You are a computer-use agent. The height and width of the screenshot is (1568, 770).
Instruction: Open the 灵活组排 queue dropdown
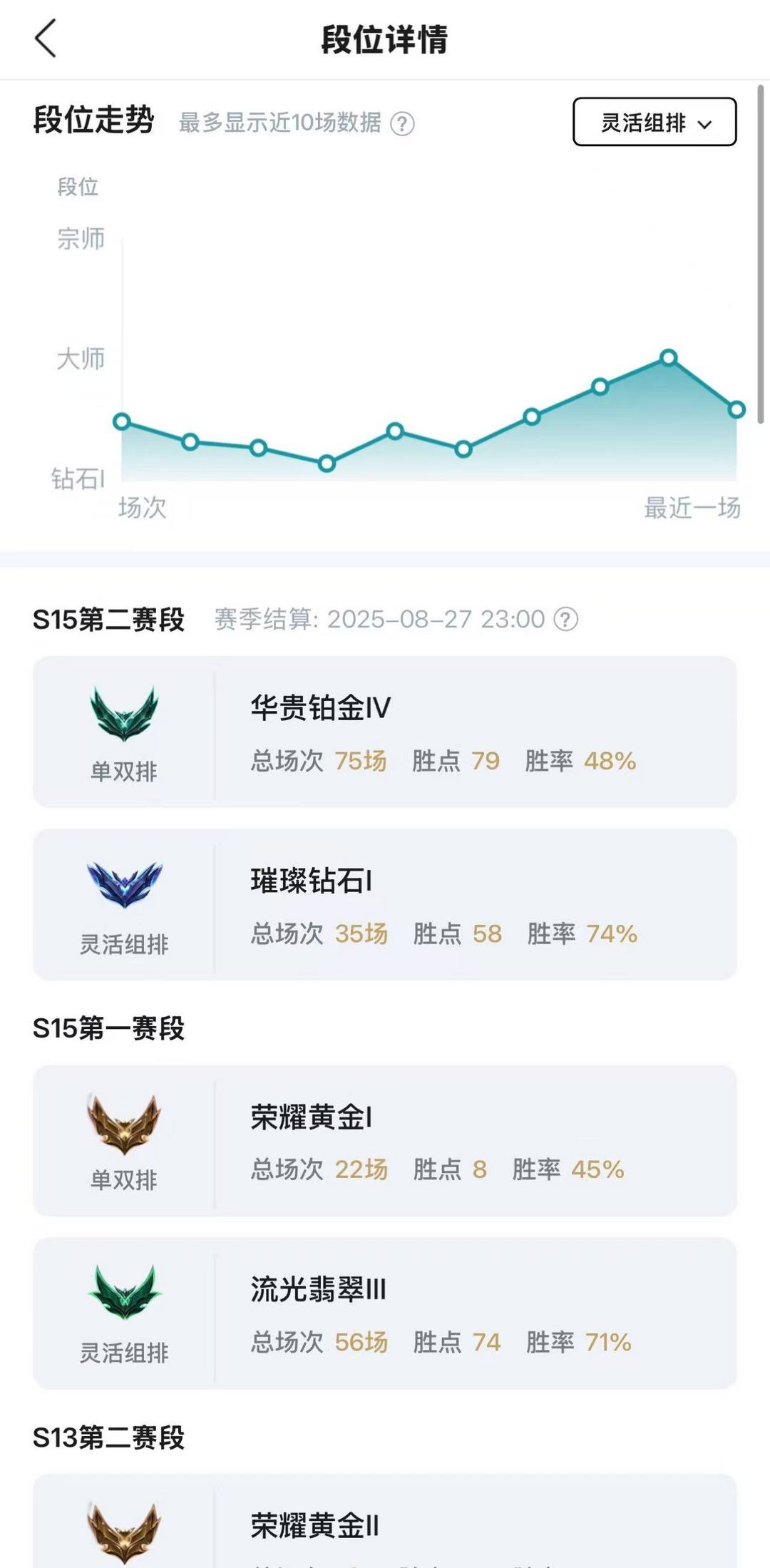click(654, 123)
